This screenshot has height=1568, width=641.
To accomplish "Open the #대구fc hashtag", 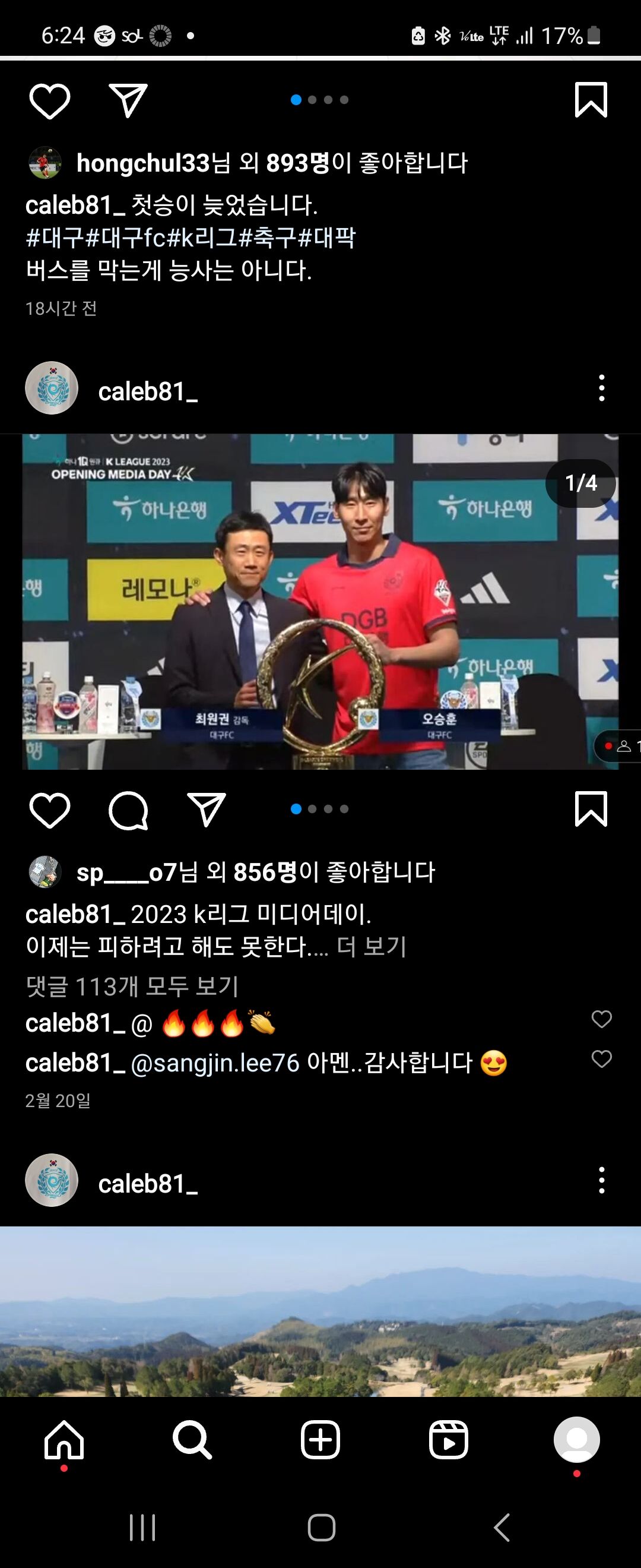I will (126, 238).
